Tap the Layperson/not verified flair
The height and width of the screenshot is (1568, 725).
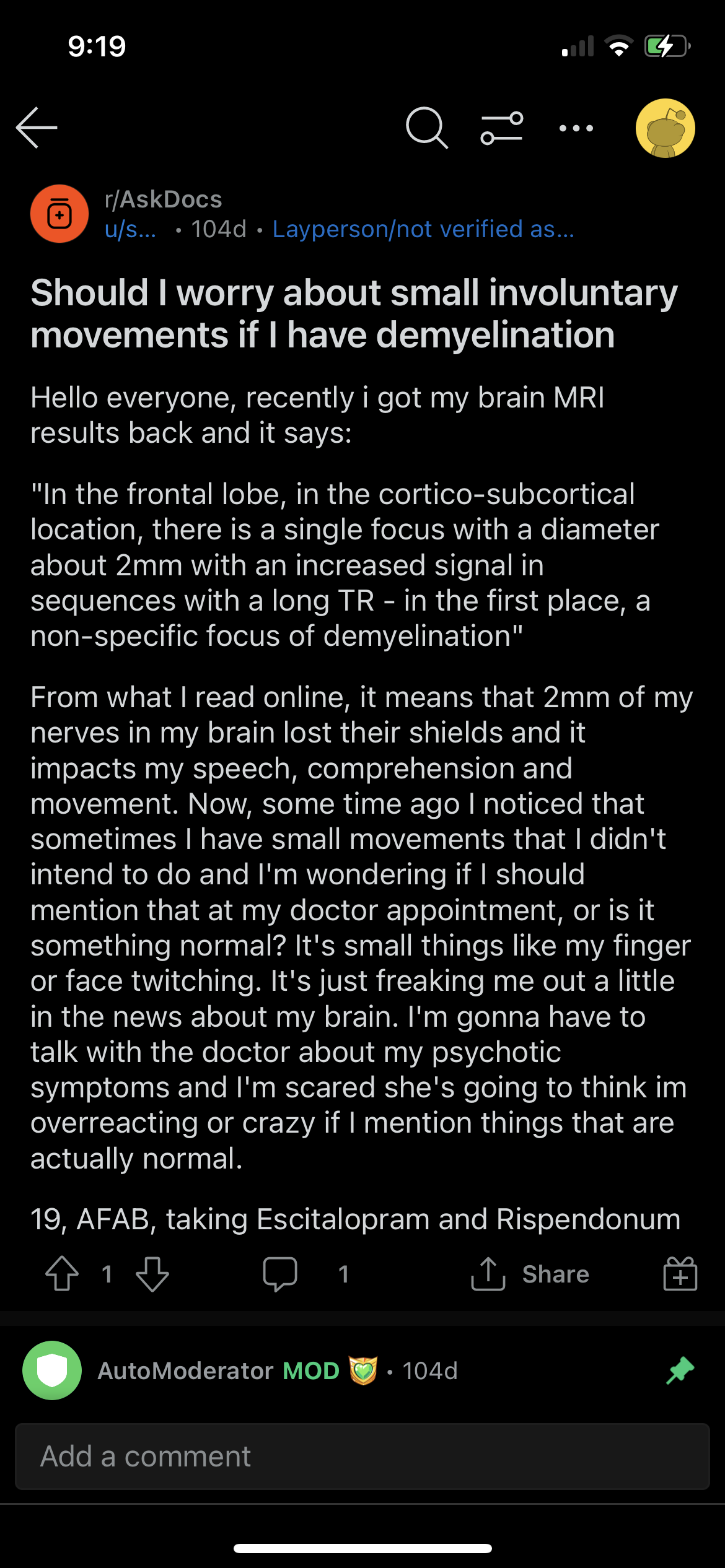(x=424, y=229)
